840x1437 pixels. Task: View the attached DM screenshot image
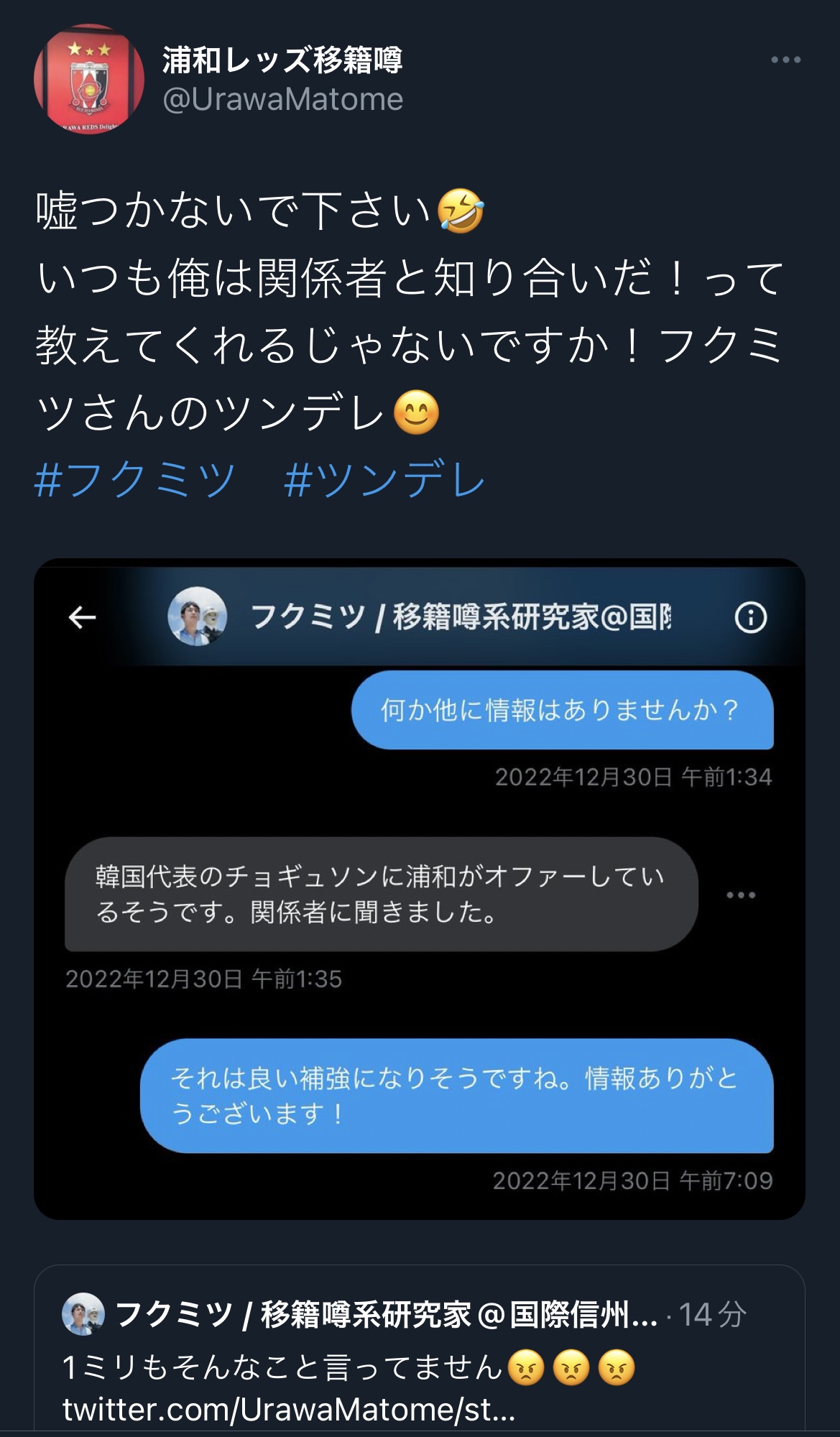[x=419, y=888]
